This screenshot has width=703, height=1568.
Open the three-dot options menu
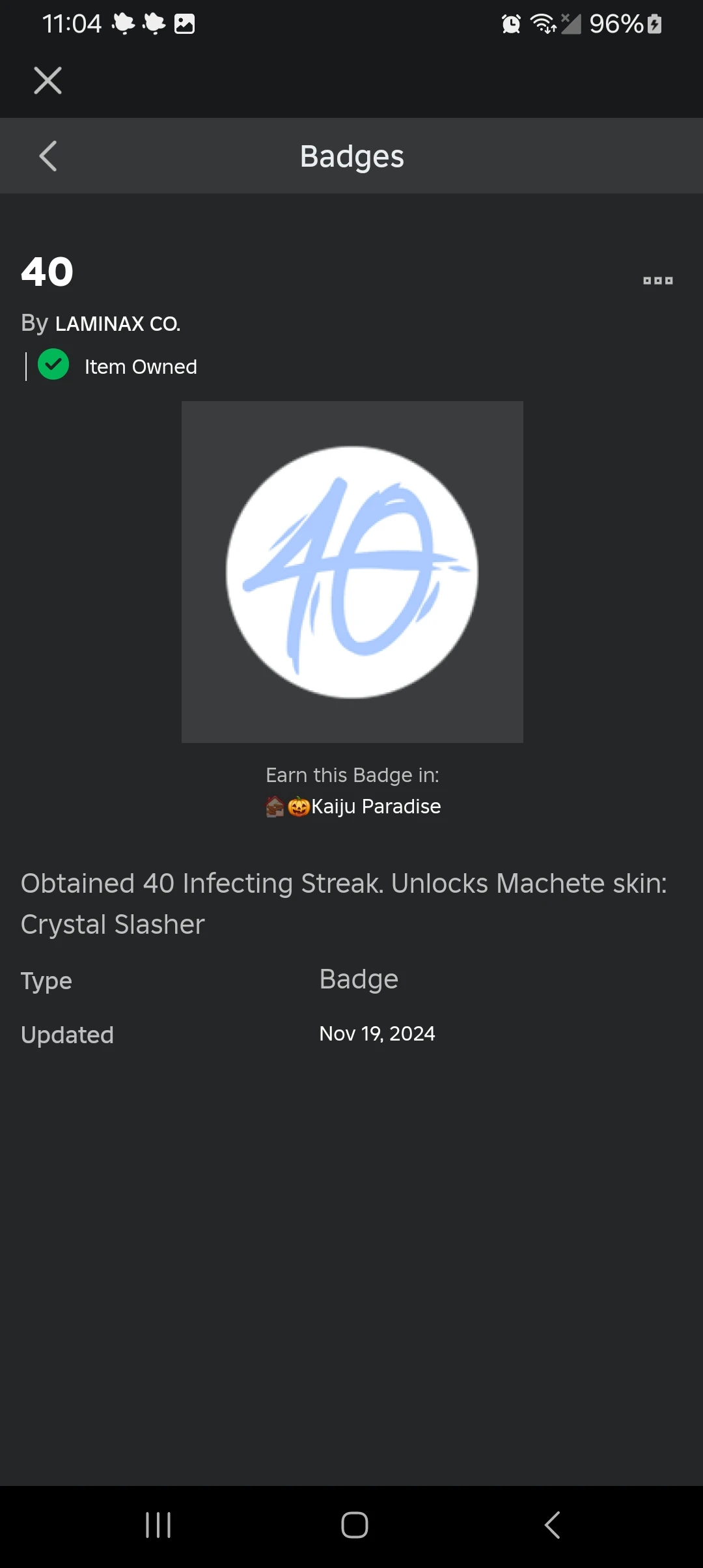click(x=657, y=281)
